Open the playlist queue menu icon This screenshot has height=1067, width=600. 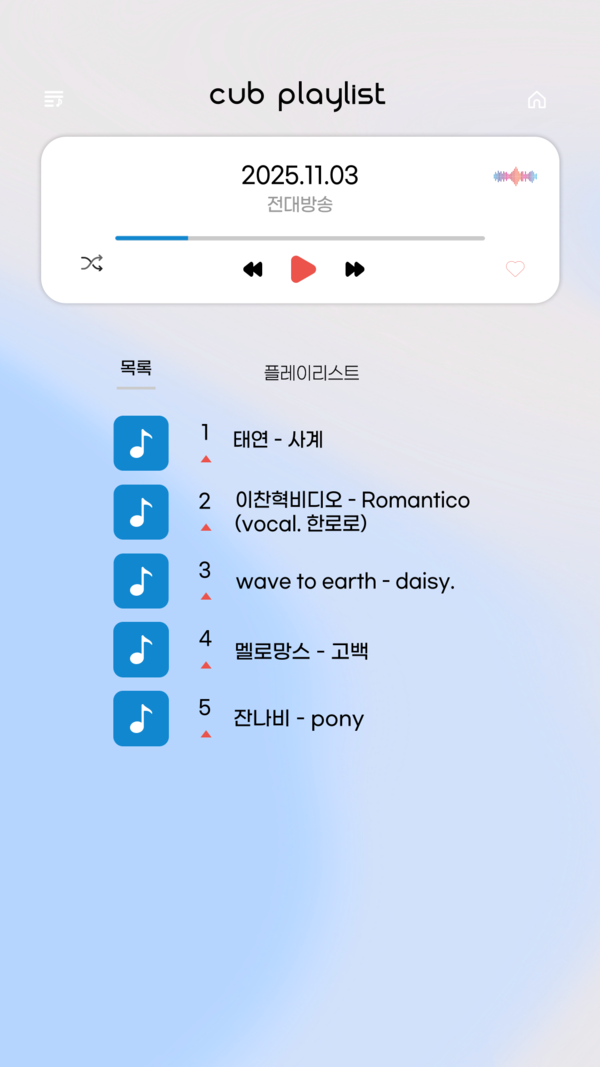coord(54,99)
